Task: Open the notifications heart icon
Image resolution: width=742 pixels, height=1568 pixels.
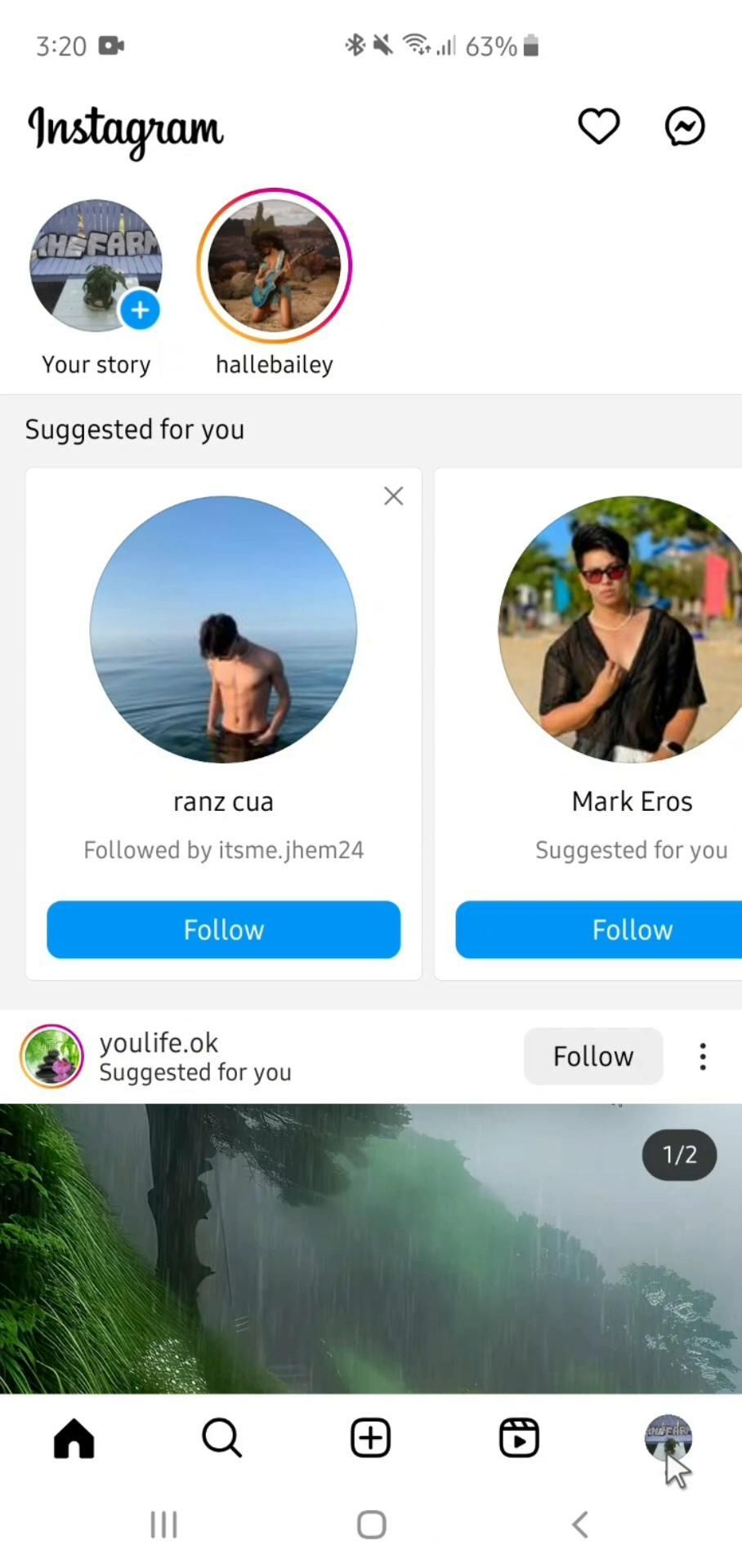Action: 599,127
